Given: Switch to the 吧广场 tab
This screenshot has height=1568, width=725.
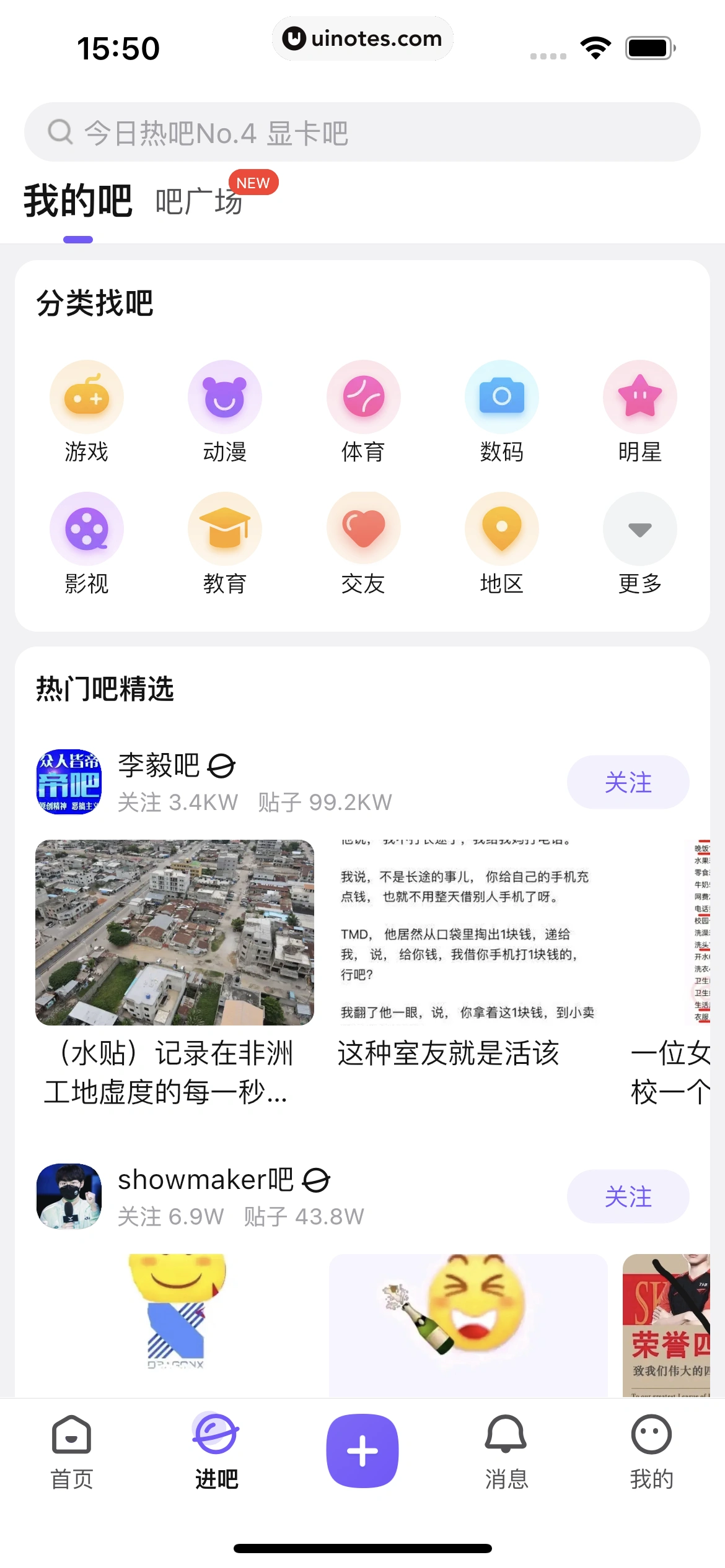Looking at the screenshot, I should [x=199, y=202].
